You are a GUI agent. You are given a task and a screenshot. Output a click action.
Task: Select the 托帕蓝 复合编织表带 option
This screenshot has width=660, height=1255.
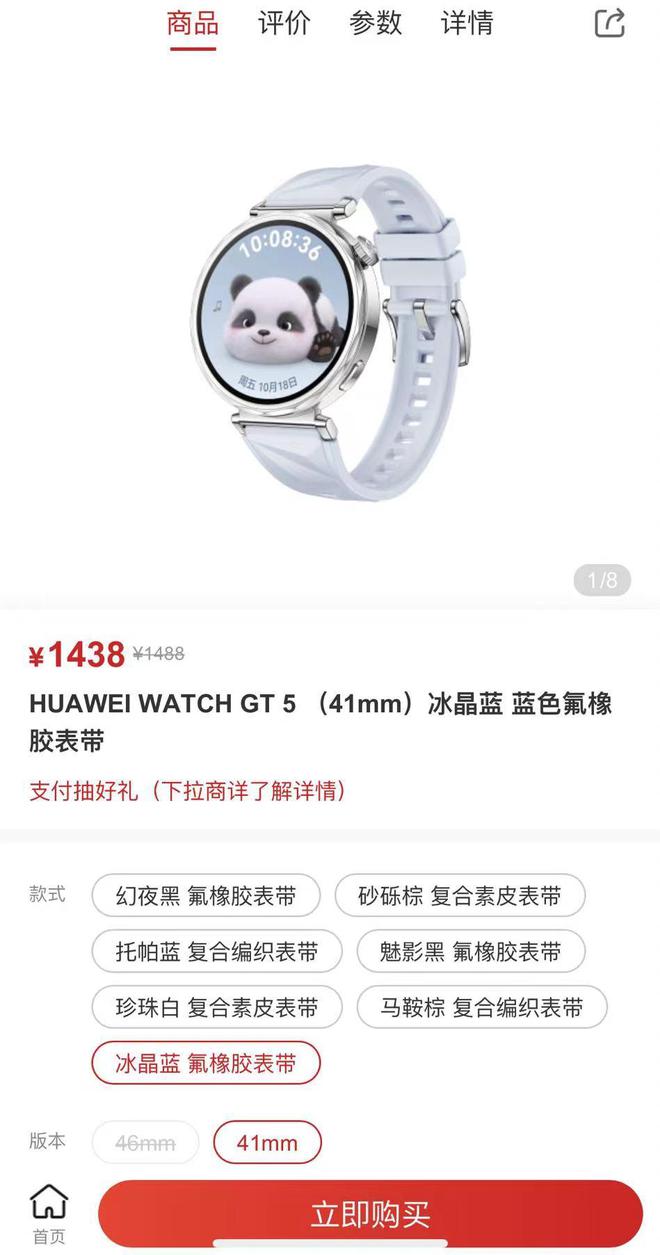click(x=217, y=952)
